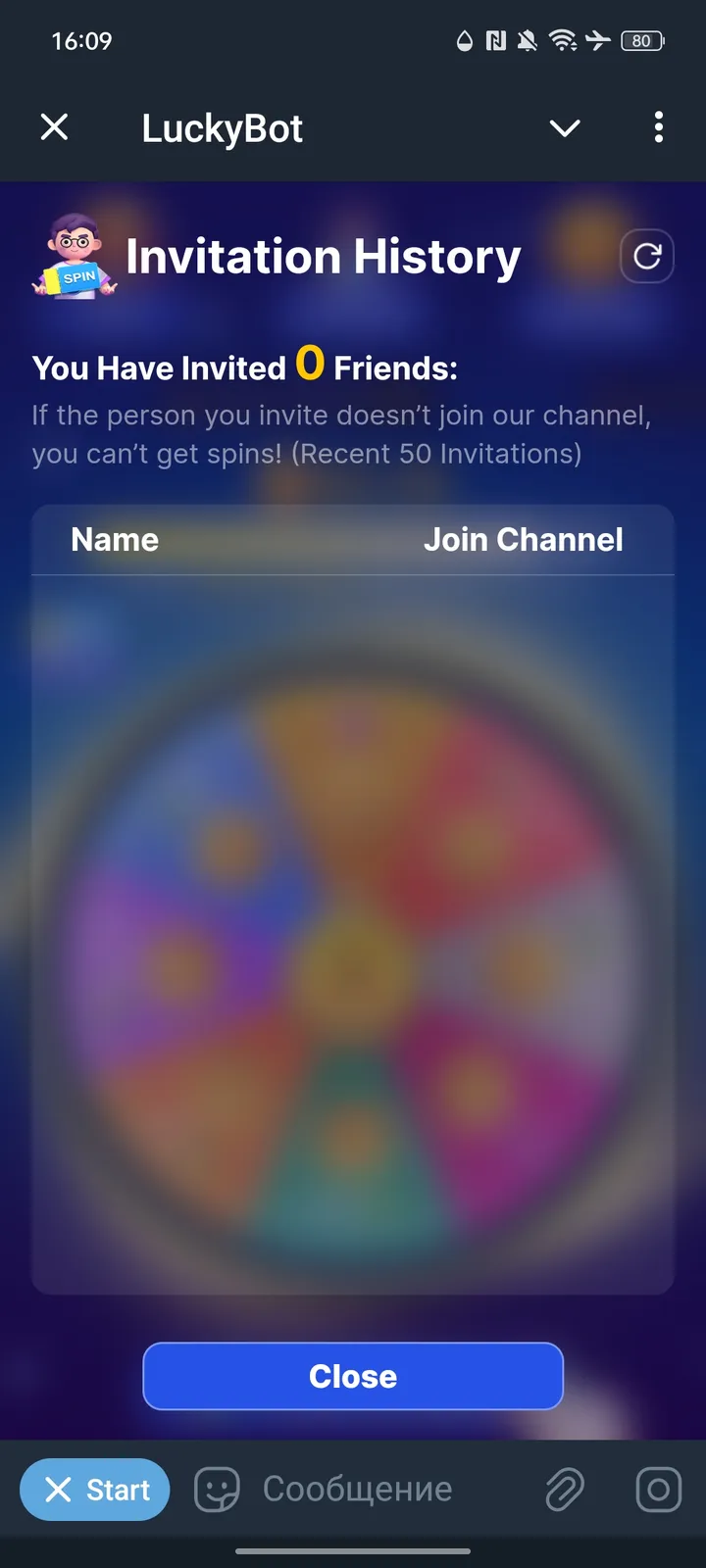Tap the NFC indicator in status bar
The width and height of the screenshot is (706, 1568).
pos(495,41)
